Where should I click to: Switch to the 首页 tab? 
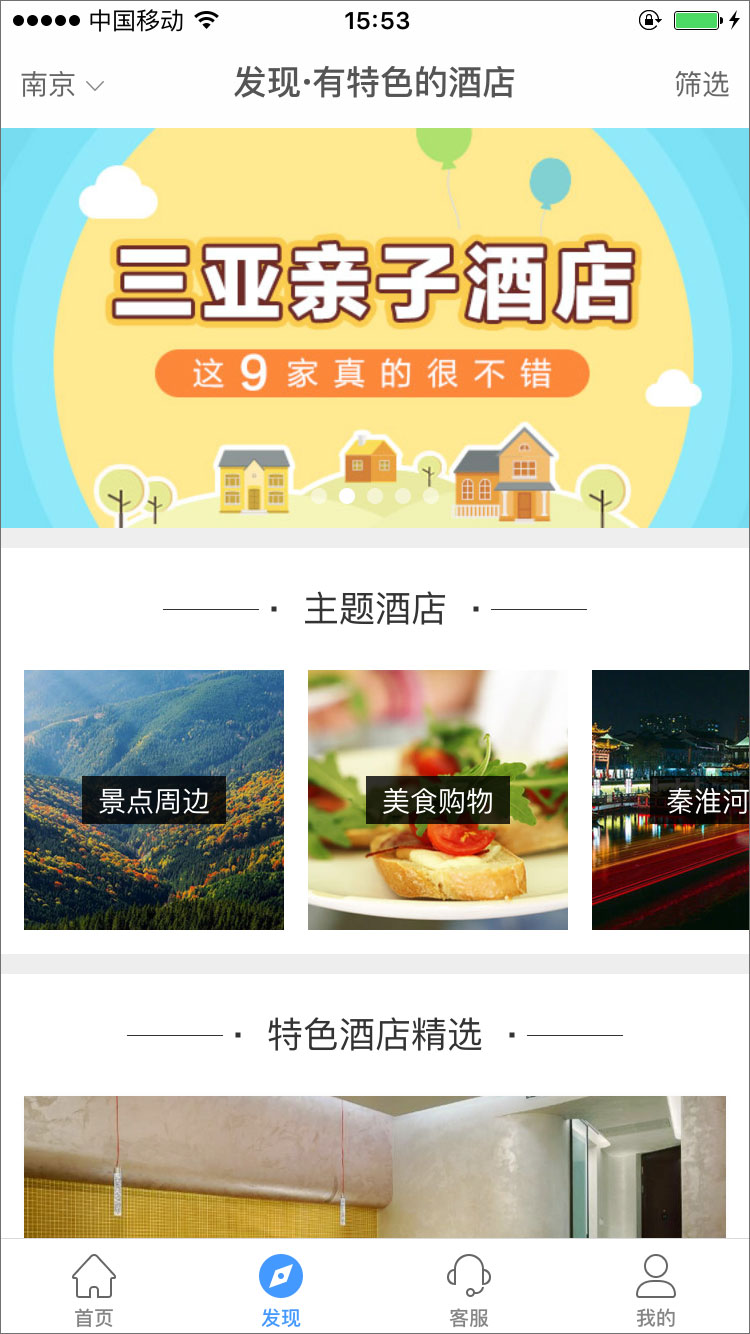point(94,1290)
